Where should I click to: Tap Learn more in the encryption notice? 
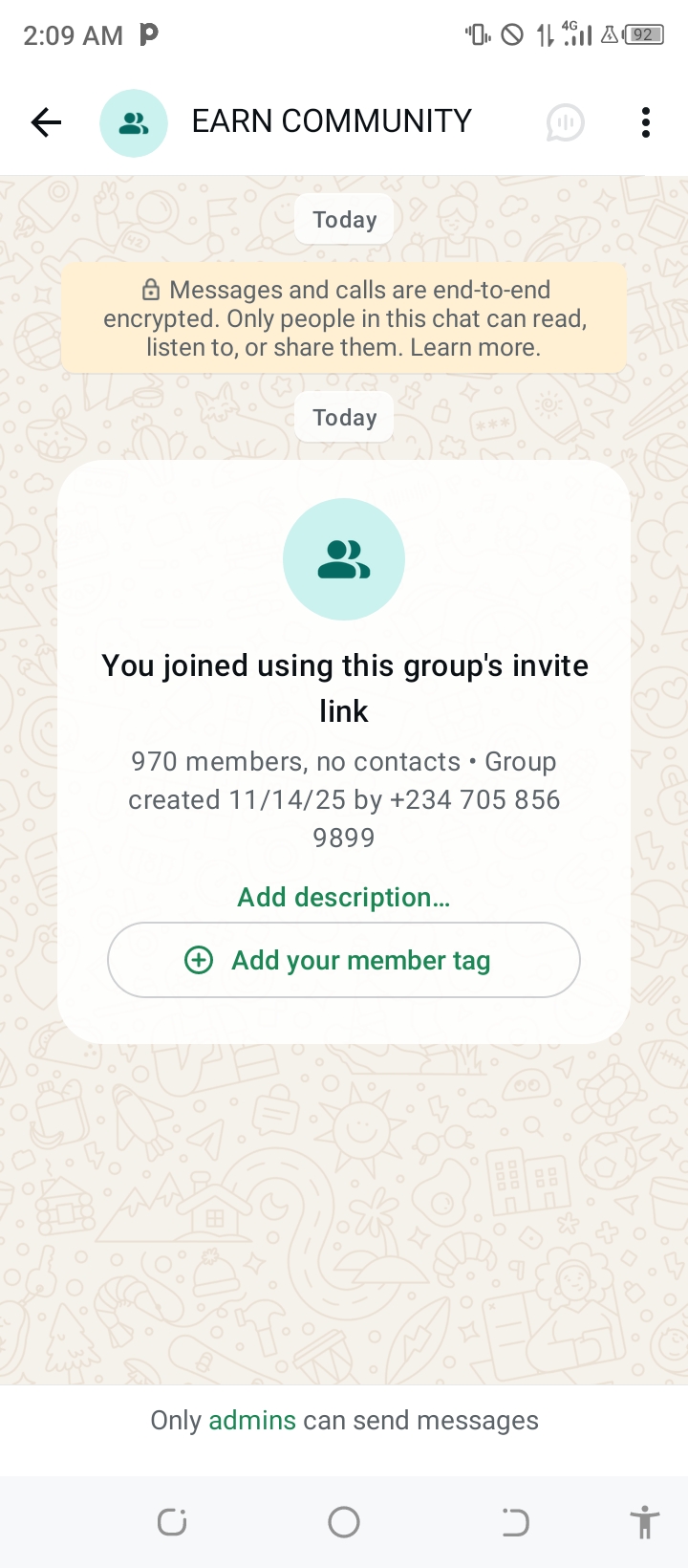(x=475, y=347)
